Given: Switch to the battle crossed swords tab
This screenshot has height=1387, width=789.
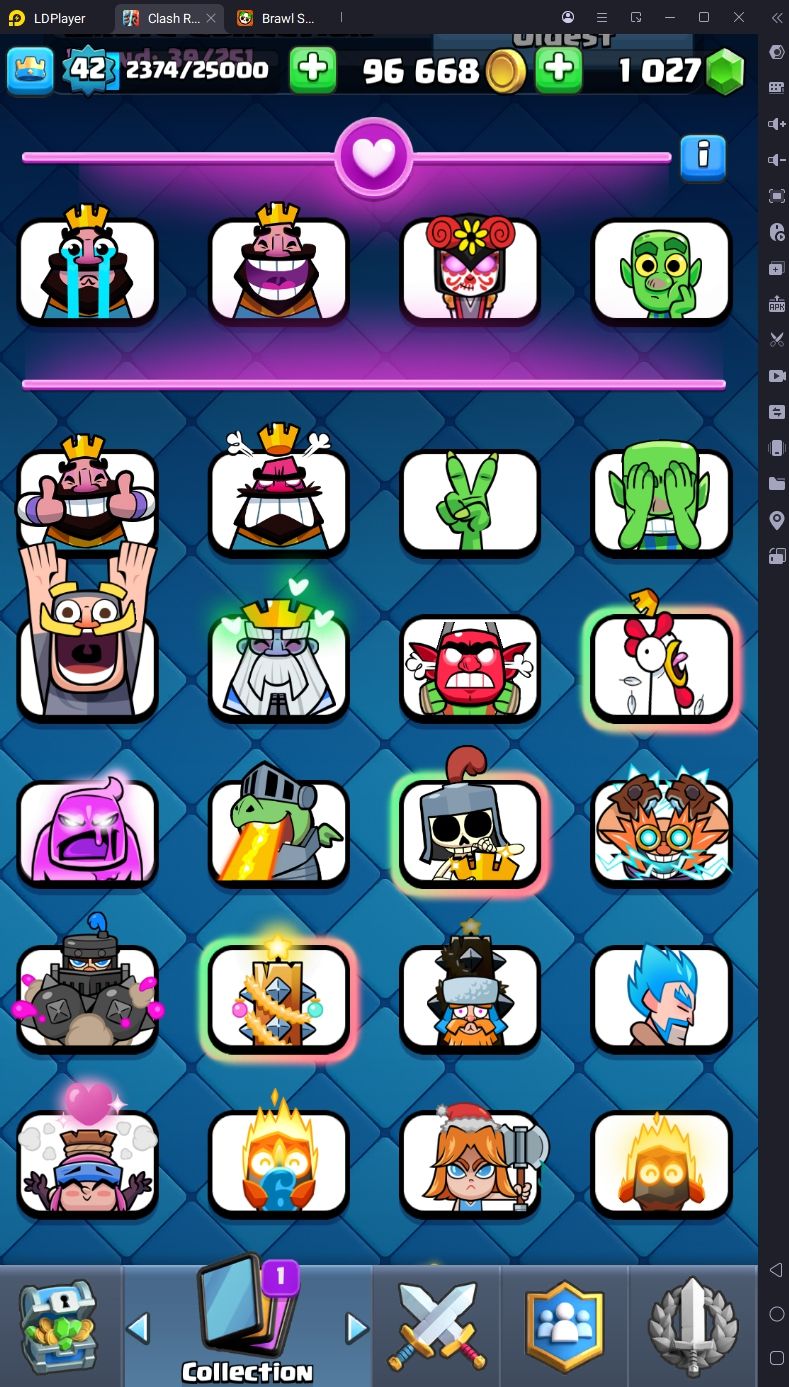Looking at the screenshot, I should click(436, 1327).
